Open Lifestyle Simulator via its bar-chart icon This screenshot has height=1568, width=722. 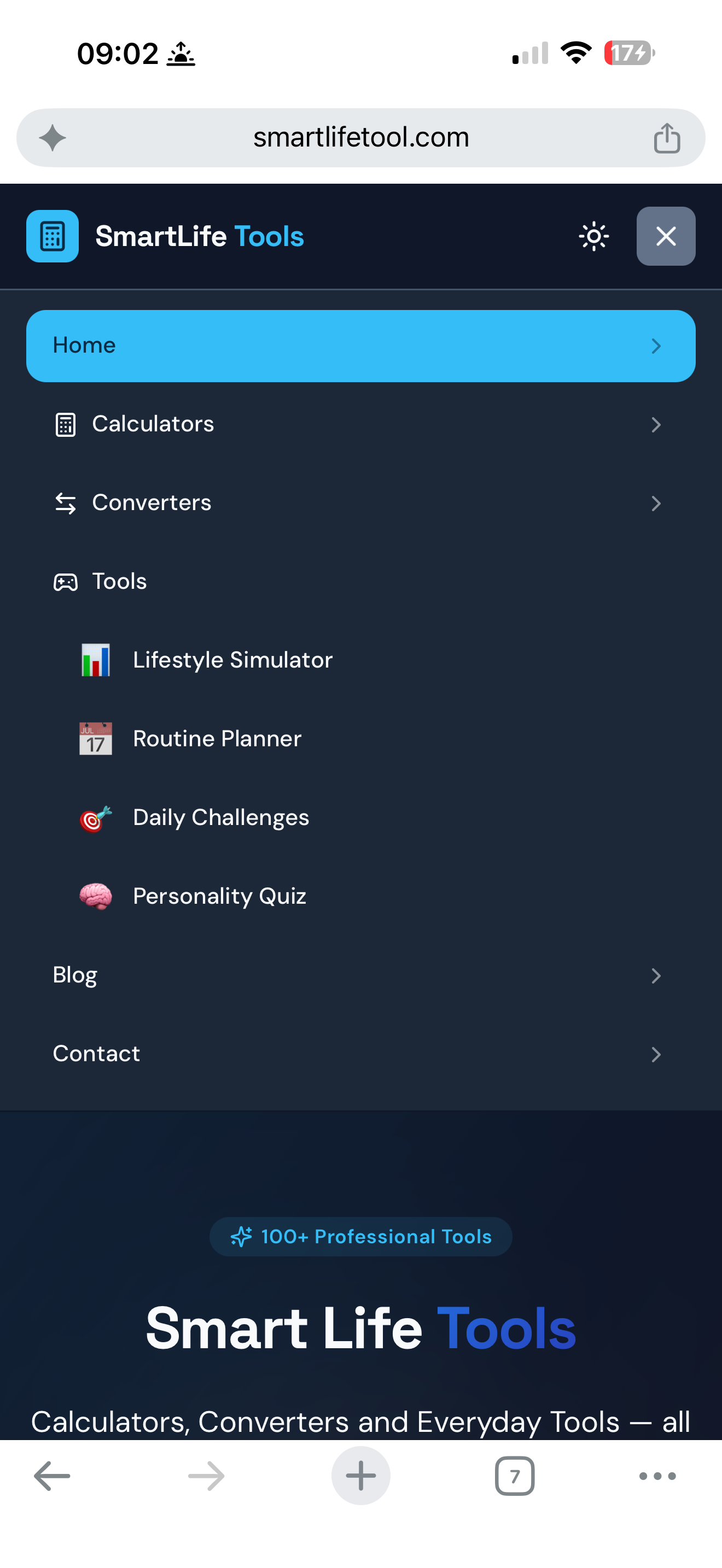96,660
